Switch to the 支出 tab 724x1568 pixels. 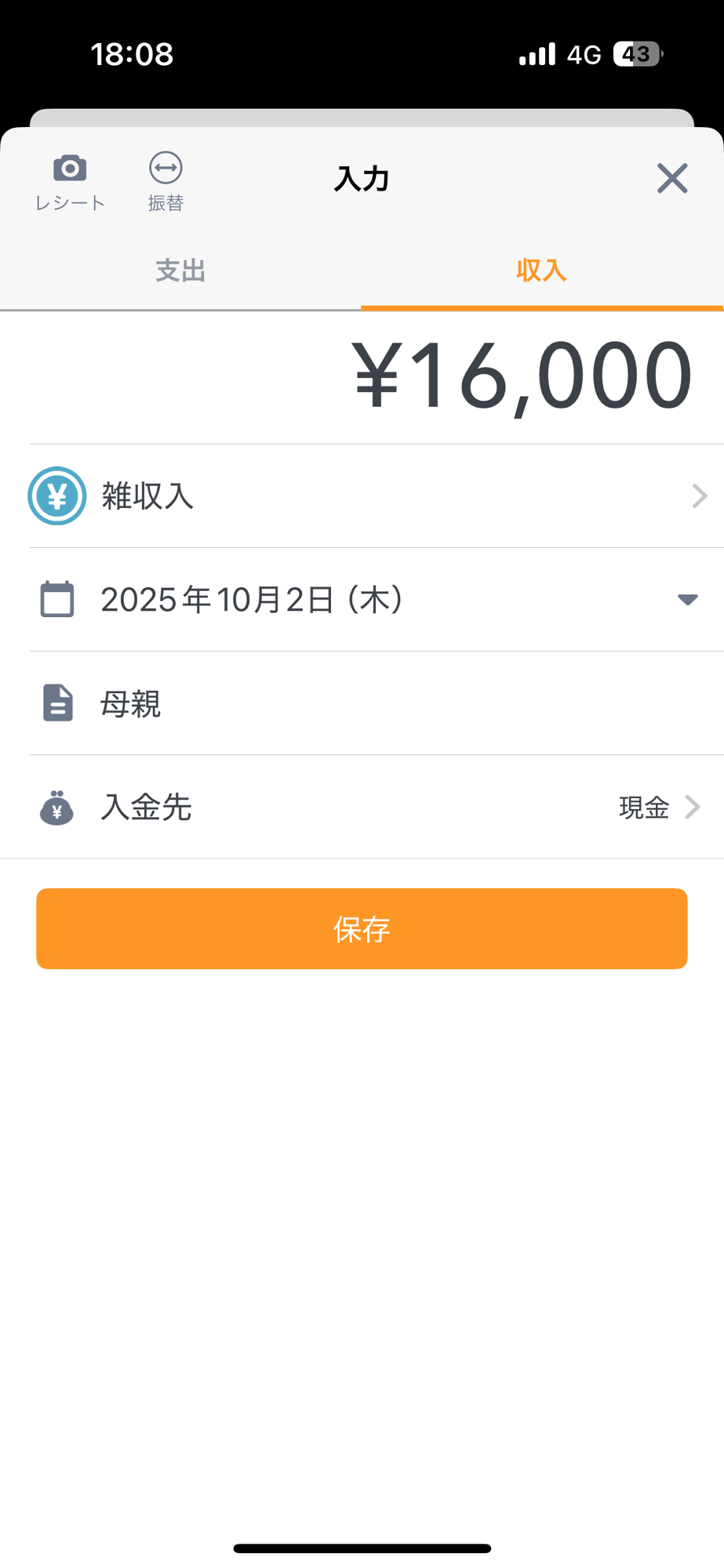180,271
